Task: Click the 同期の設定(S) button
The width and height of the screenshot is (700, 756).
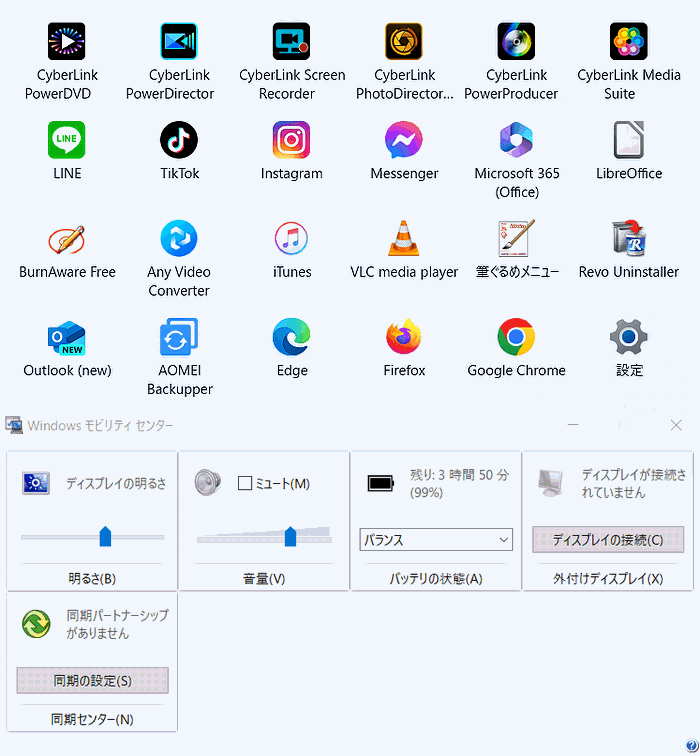Action: (x=93, y=680)
